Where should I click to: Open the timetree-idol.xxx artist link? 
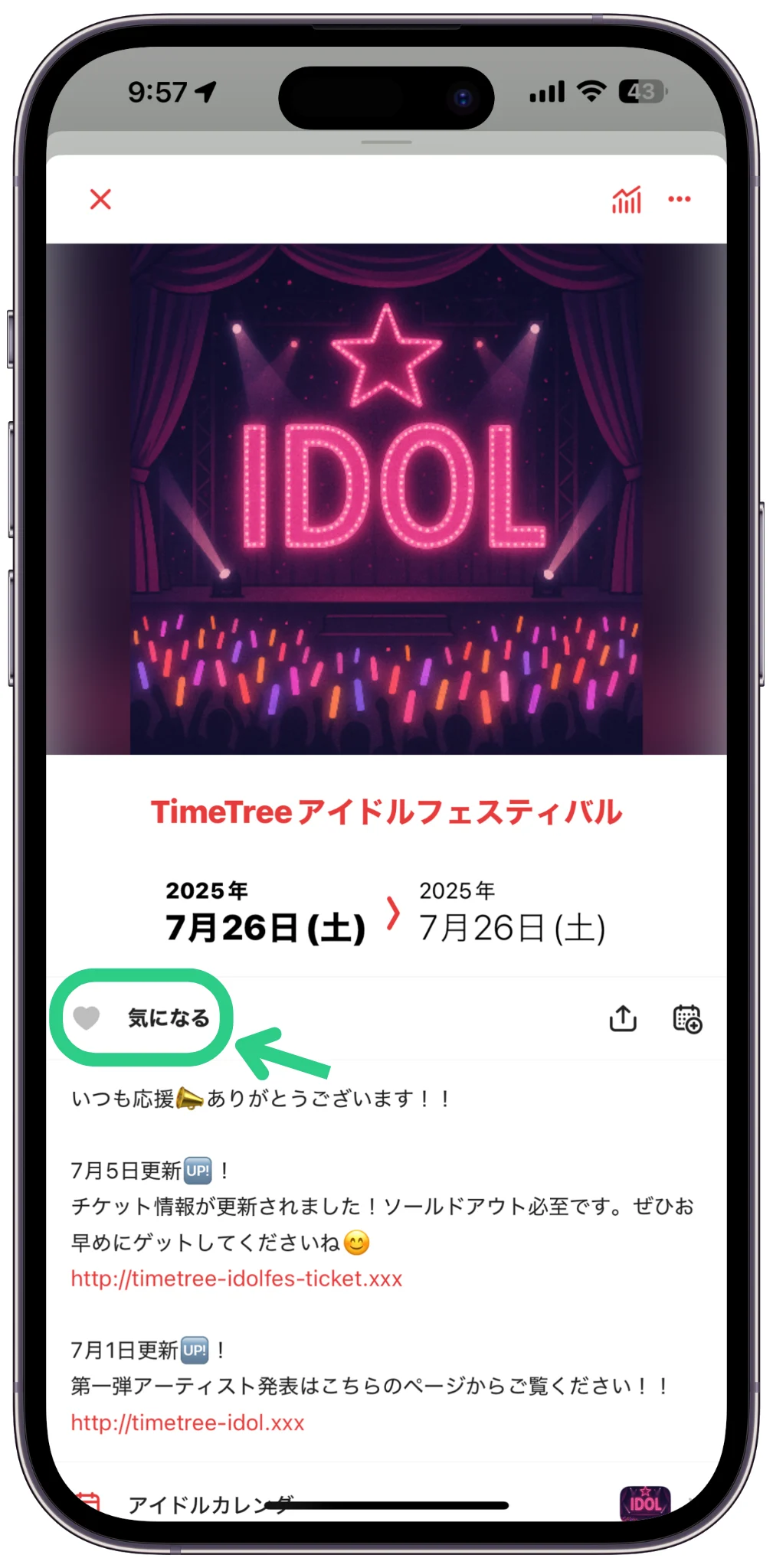188,1423
